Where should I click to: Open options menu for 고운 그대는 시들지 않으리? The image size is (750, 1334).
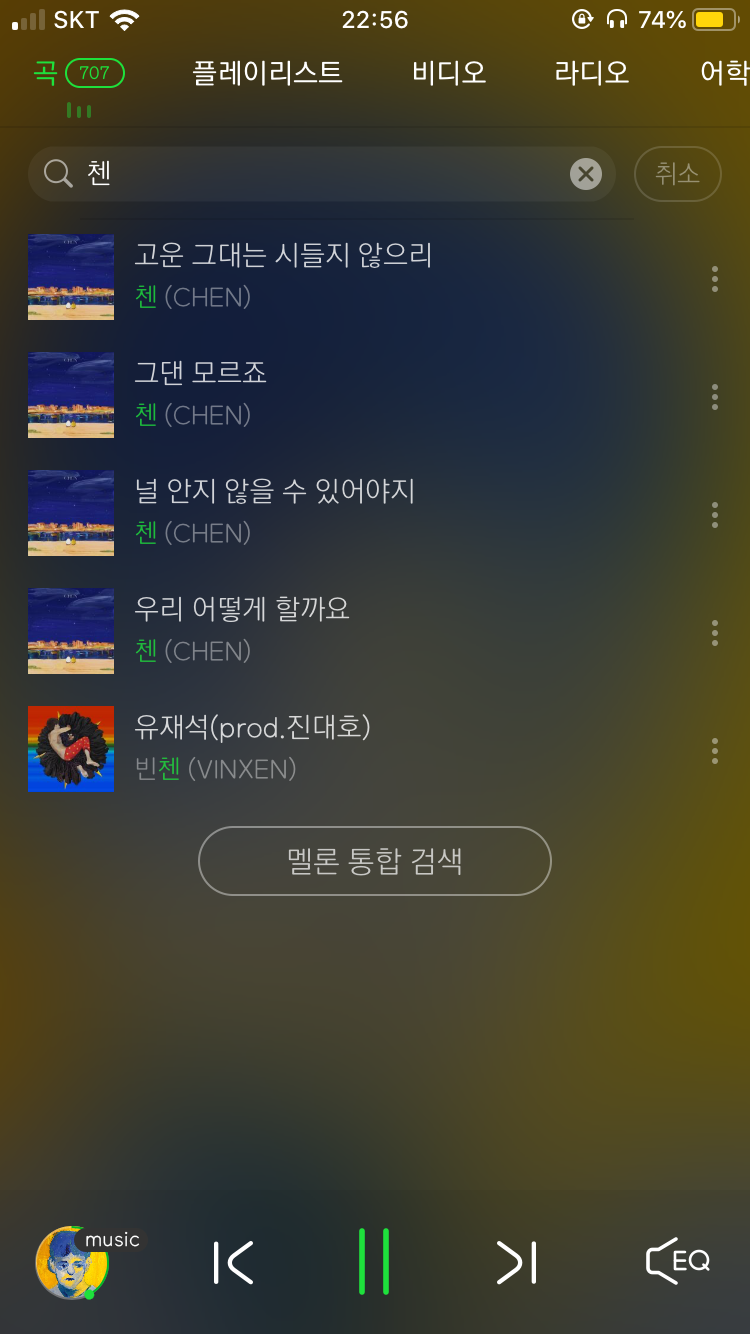714,279
